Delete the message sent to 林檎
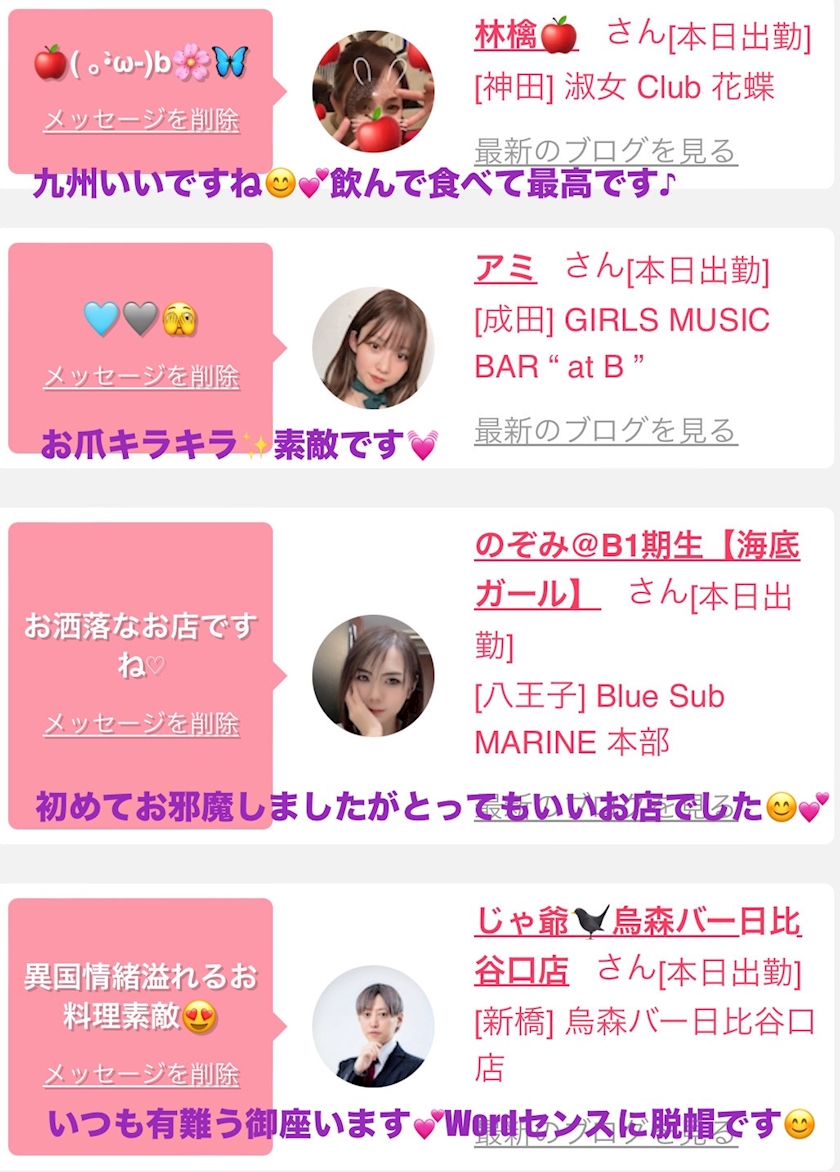 tap(141, 121)
